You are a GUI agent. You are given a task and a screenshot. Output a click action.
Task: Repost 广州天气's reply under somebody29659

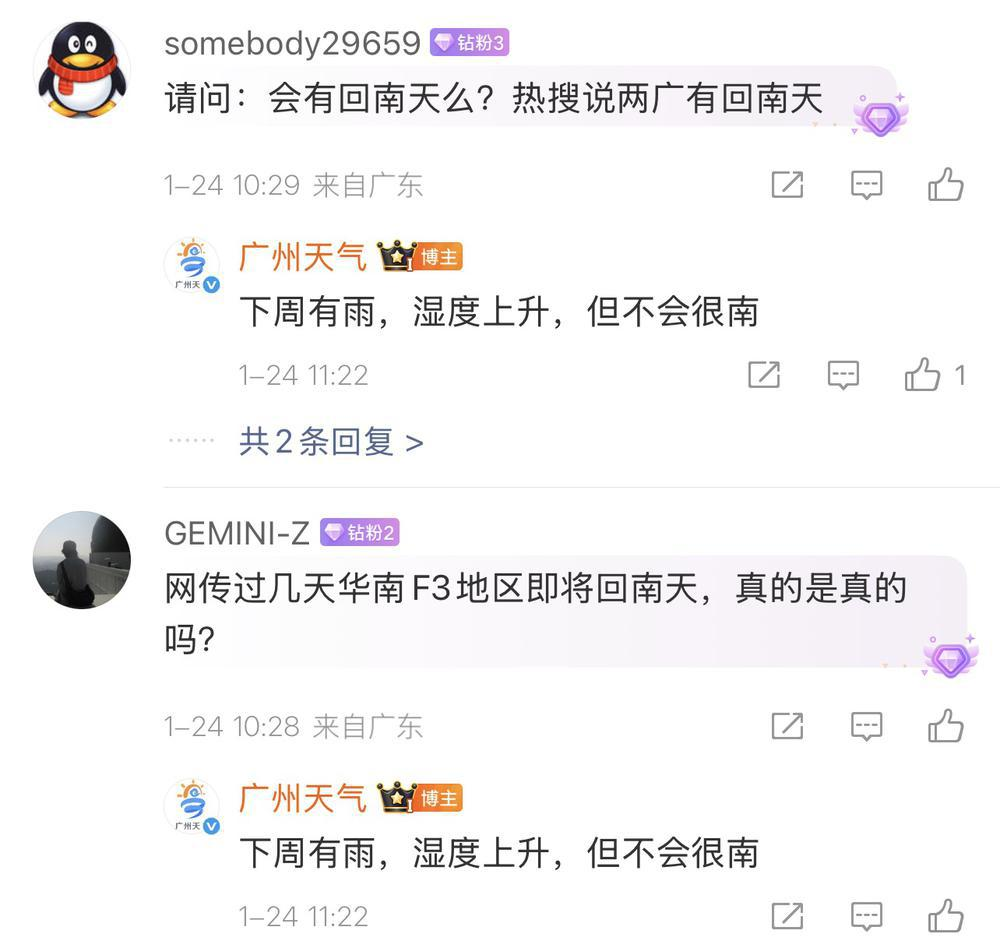764,375
